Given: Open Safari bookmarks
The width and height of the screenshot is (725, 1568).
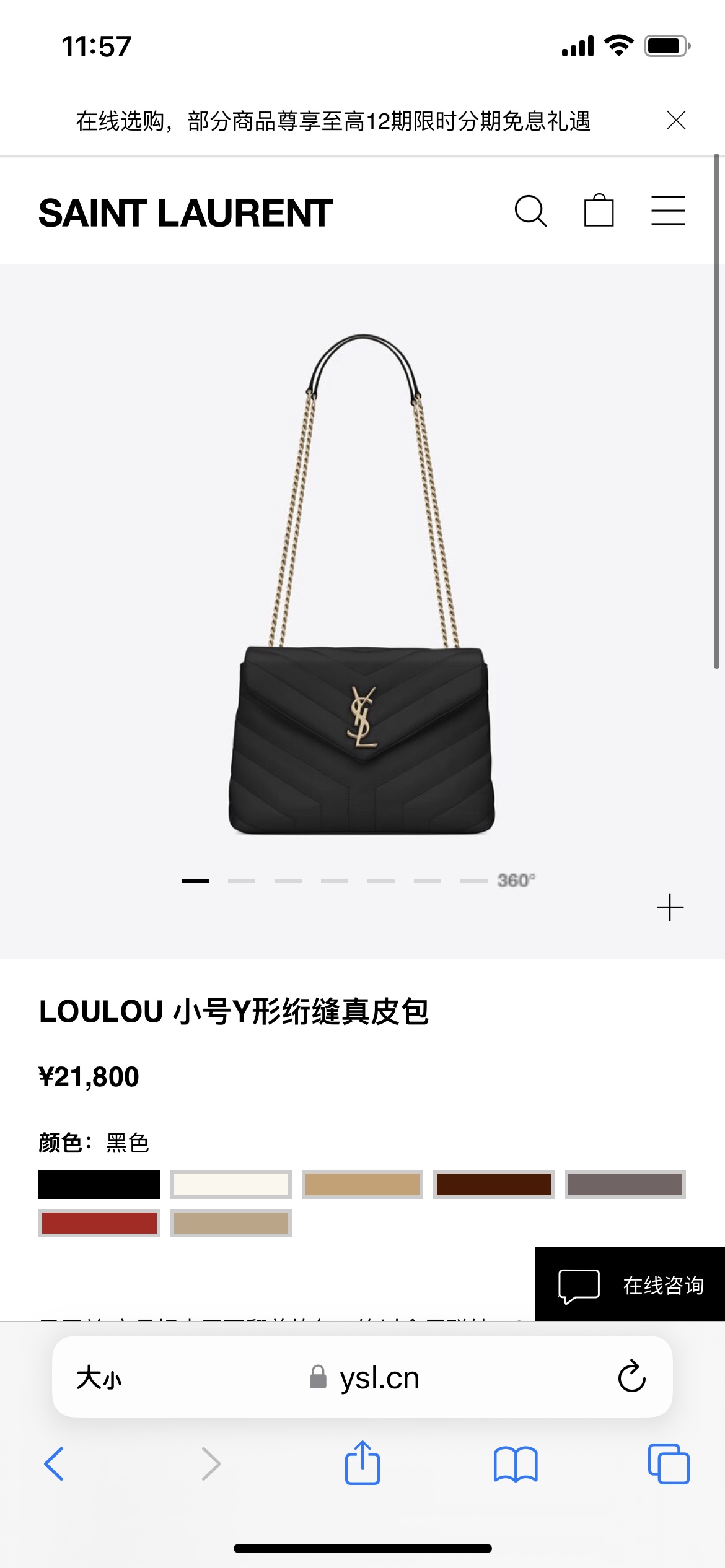Looking at the screenshot, I should 516,1464.
